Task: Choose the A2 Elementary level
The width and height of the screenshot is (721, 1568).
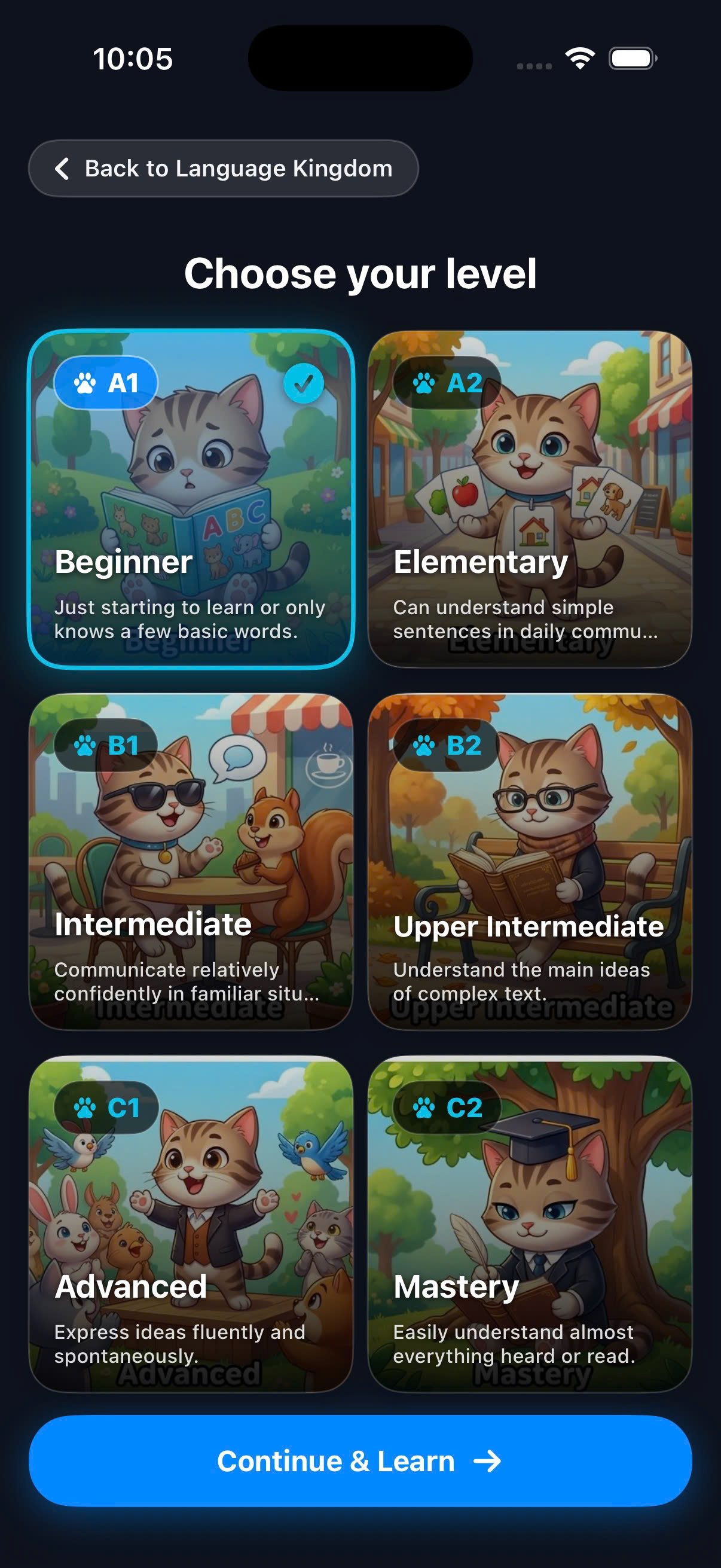Action: 530,499
